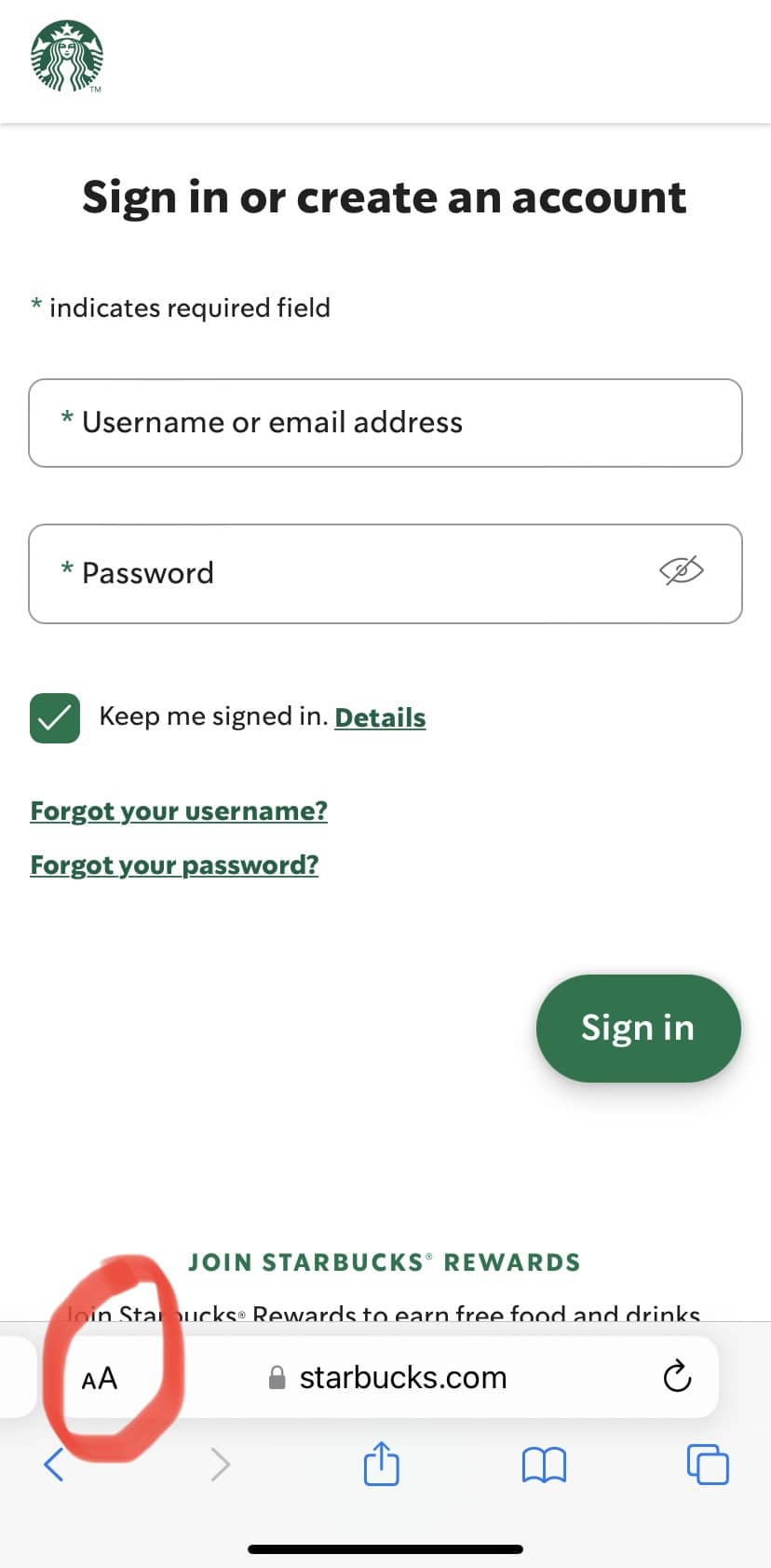771x1568 pixels.
Task: Enable the Keep me signed in checkbox
Action: [x=54, y=717]
